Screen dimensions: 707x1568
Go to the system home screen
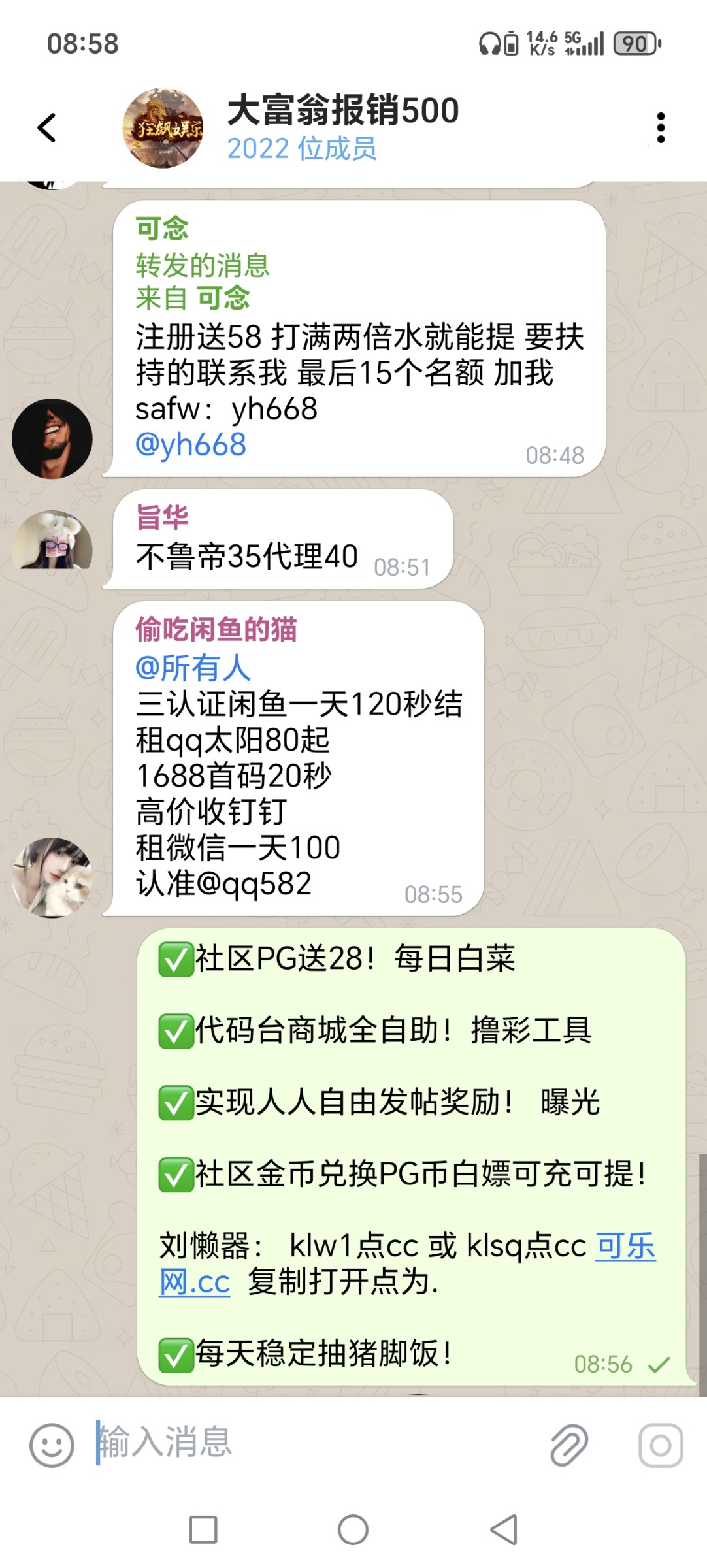(353, 1529)
